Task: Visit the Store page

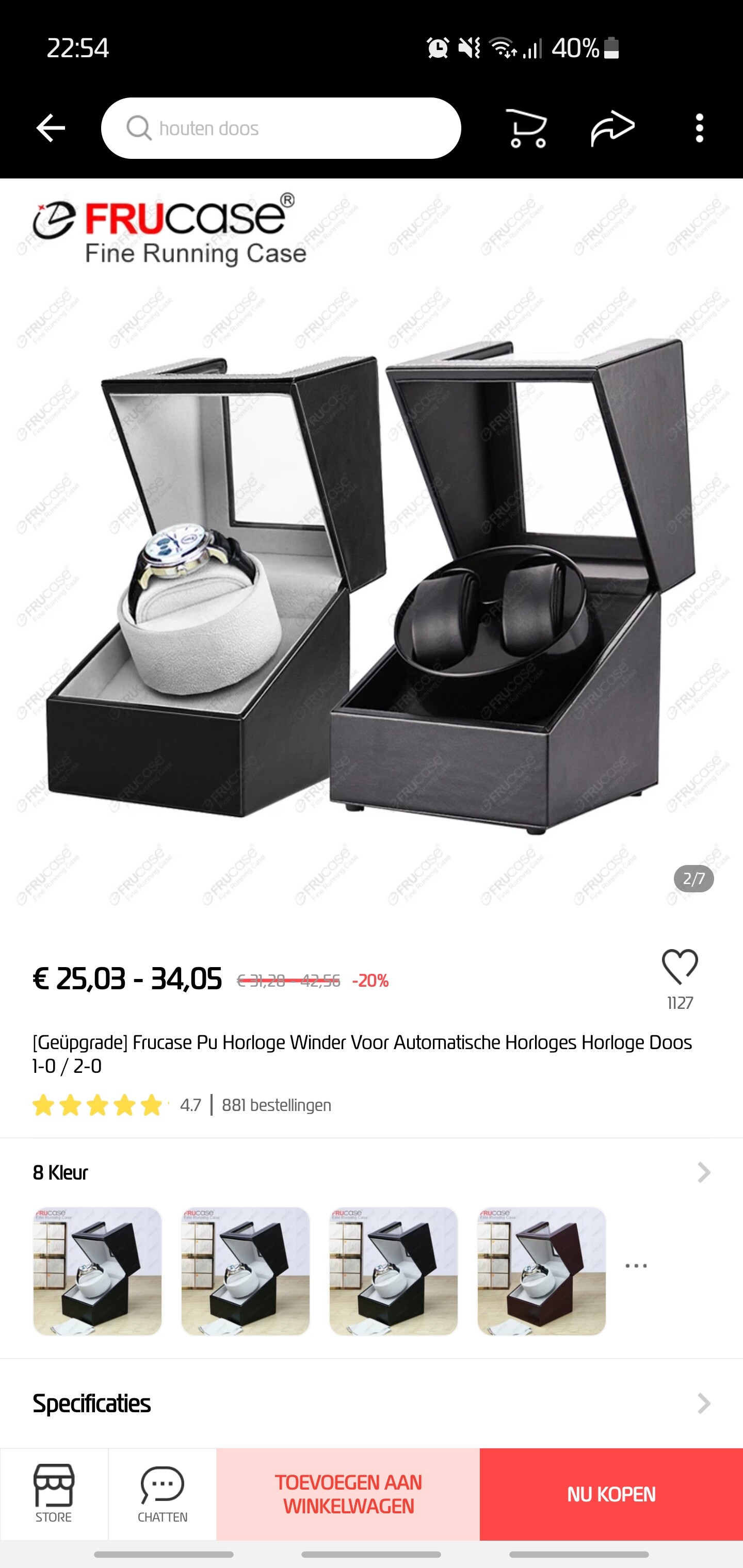Action: pos(54,1494)
